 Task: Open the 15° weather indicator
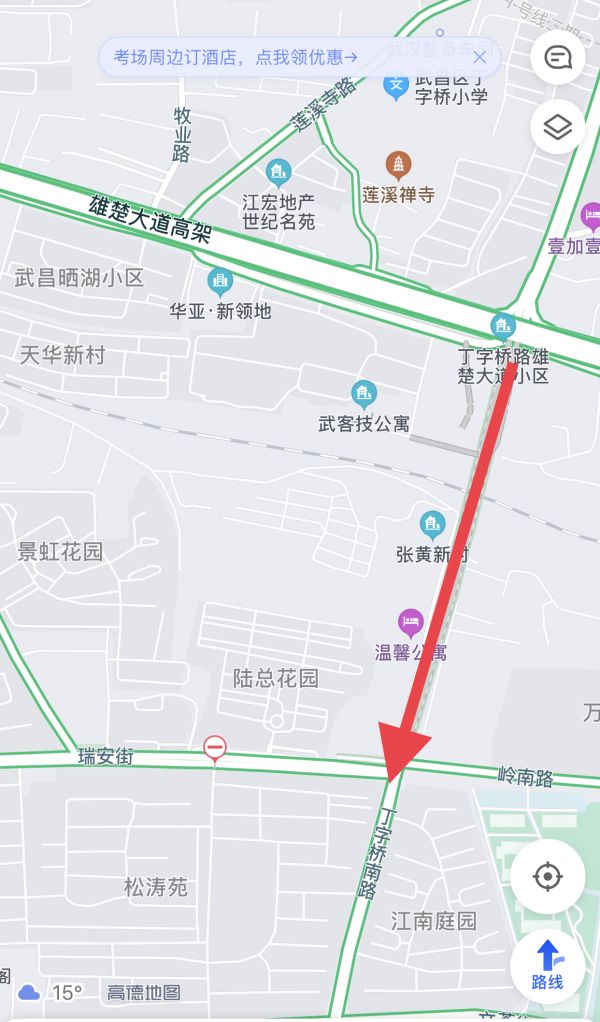click(50, 992)
